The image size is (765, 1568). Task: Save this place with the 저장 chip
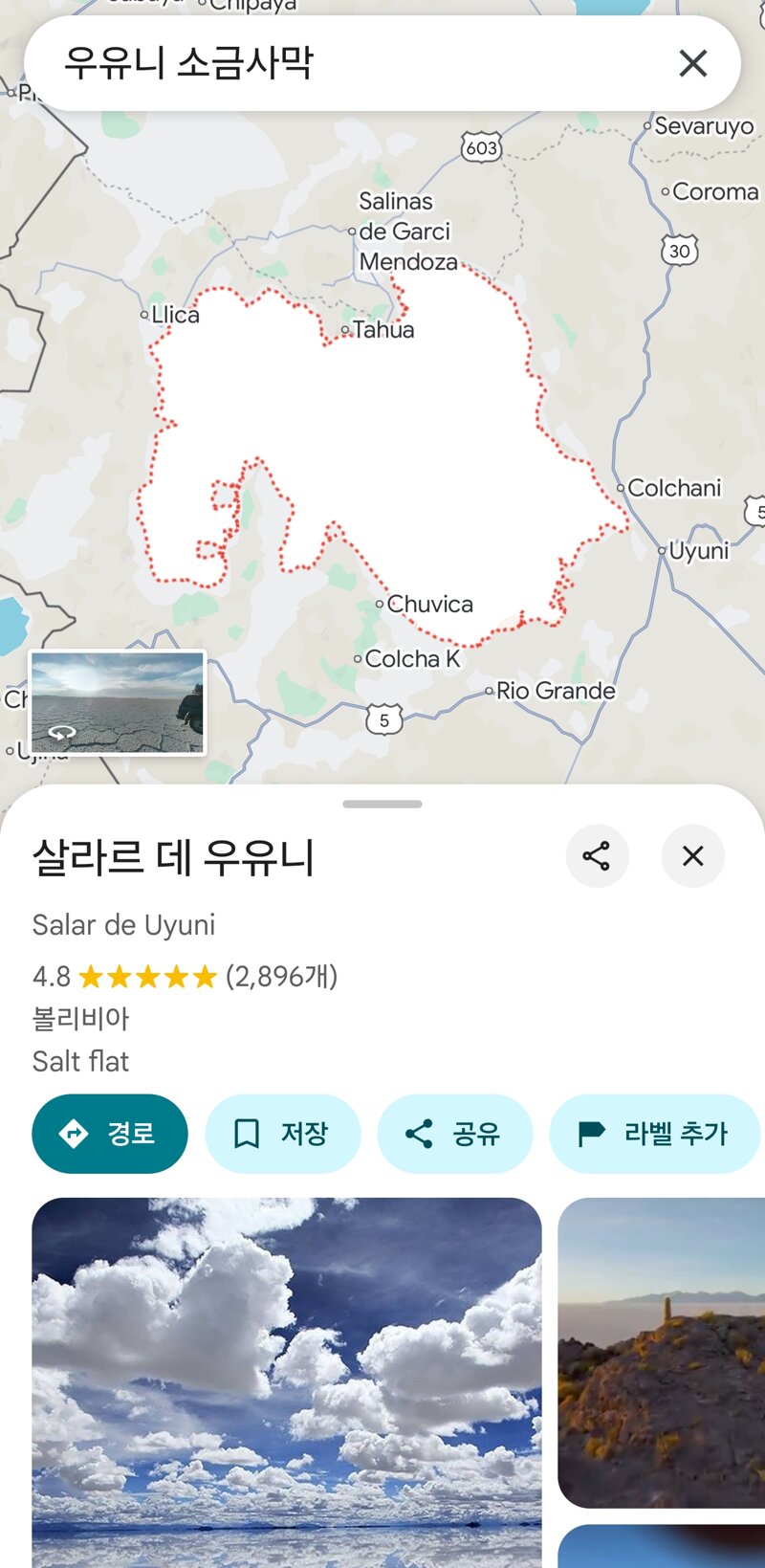(283, 1134)
